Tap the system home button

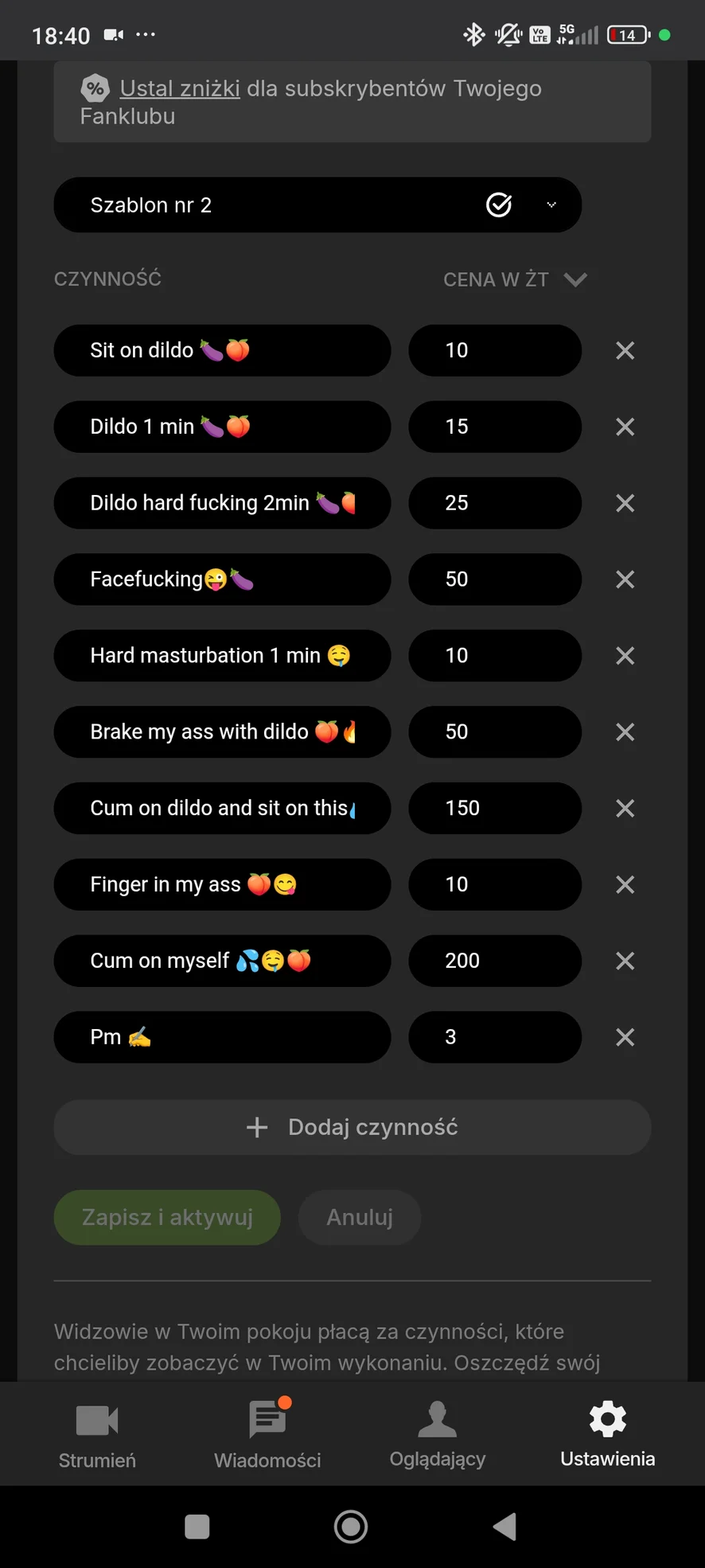pyautogui.click(x=351, y=1527)
